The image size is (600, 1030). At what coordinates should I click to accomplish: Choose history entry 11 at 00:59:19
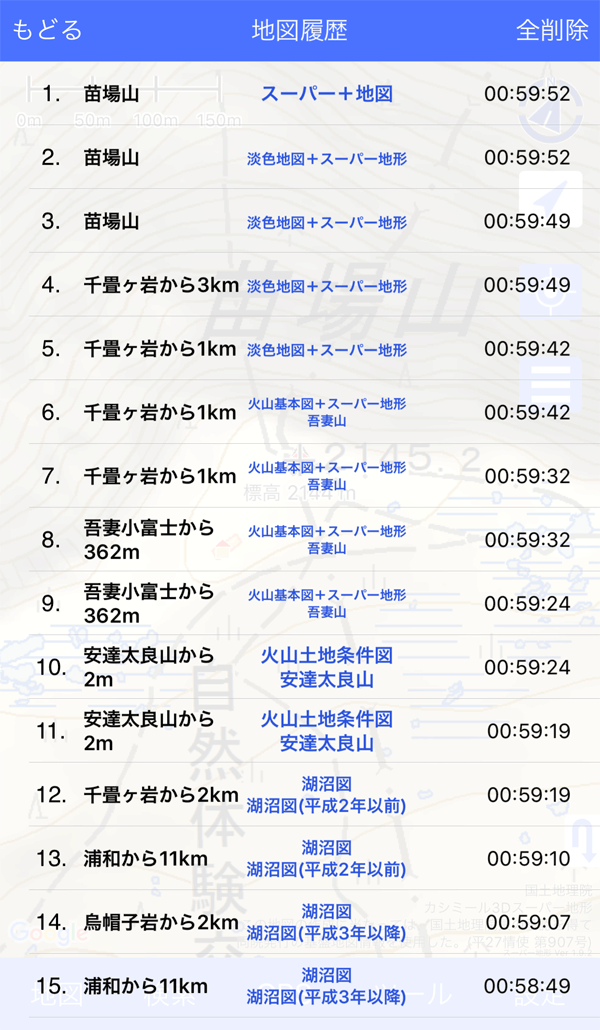coord(300,731)
